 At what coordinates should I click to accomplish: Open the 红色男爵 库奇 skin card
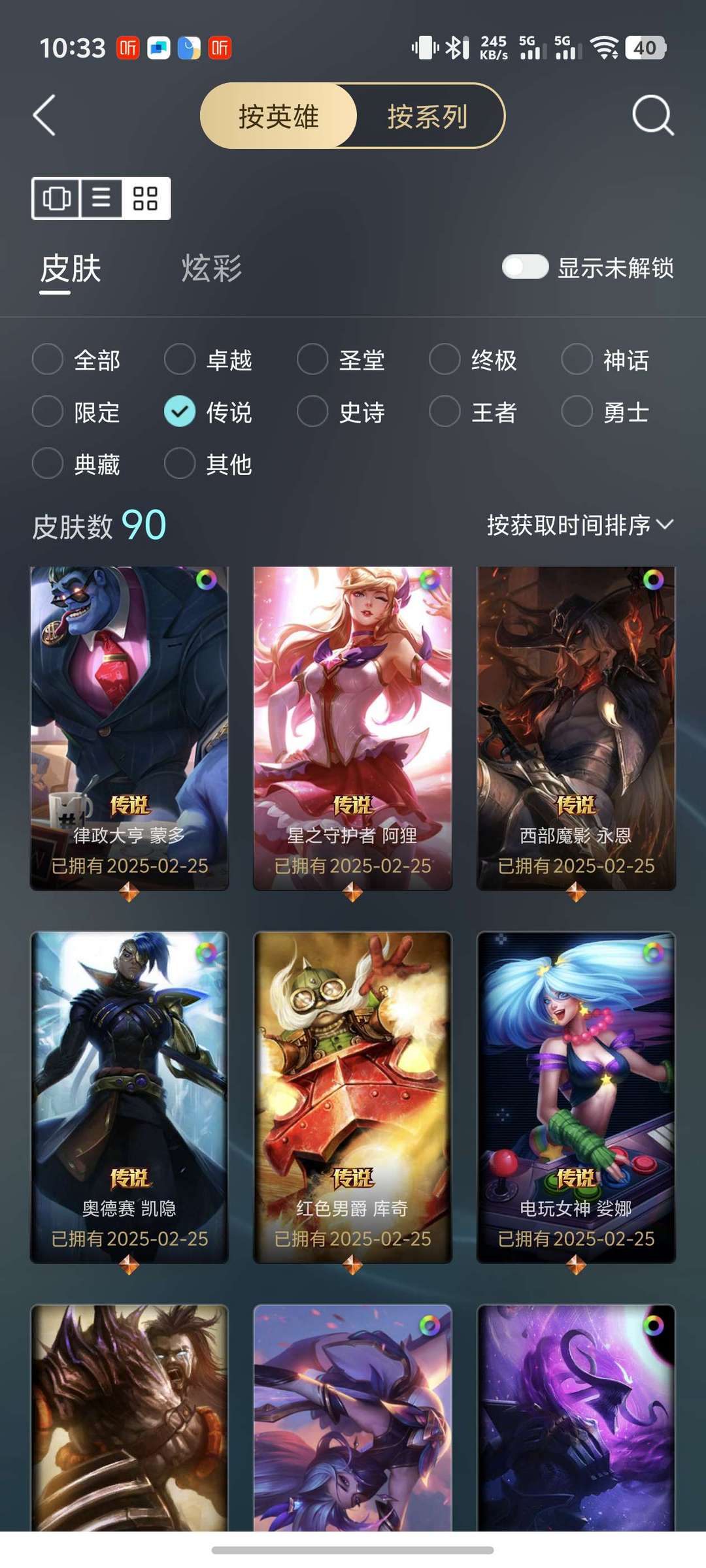[352, 1097]
